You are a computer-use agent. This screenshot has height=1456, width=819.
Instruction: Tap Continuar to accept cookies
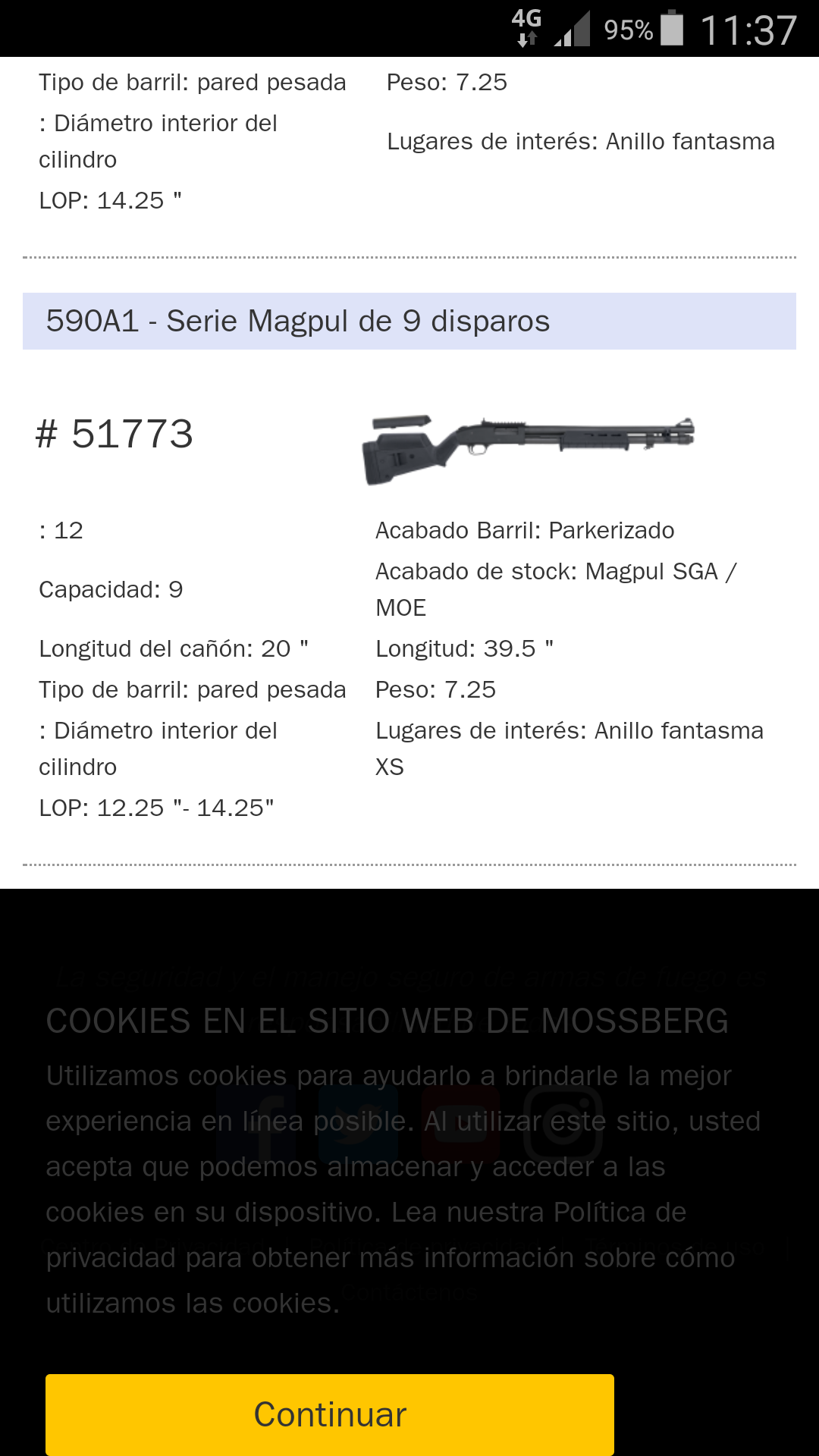pos(330,1414)
